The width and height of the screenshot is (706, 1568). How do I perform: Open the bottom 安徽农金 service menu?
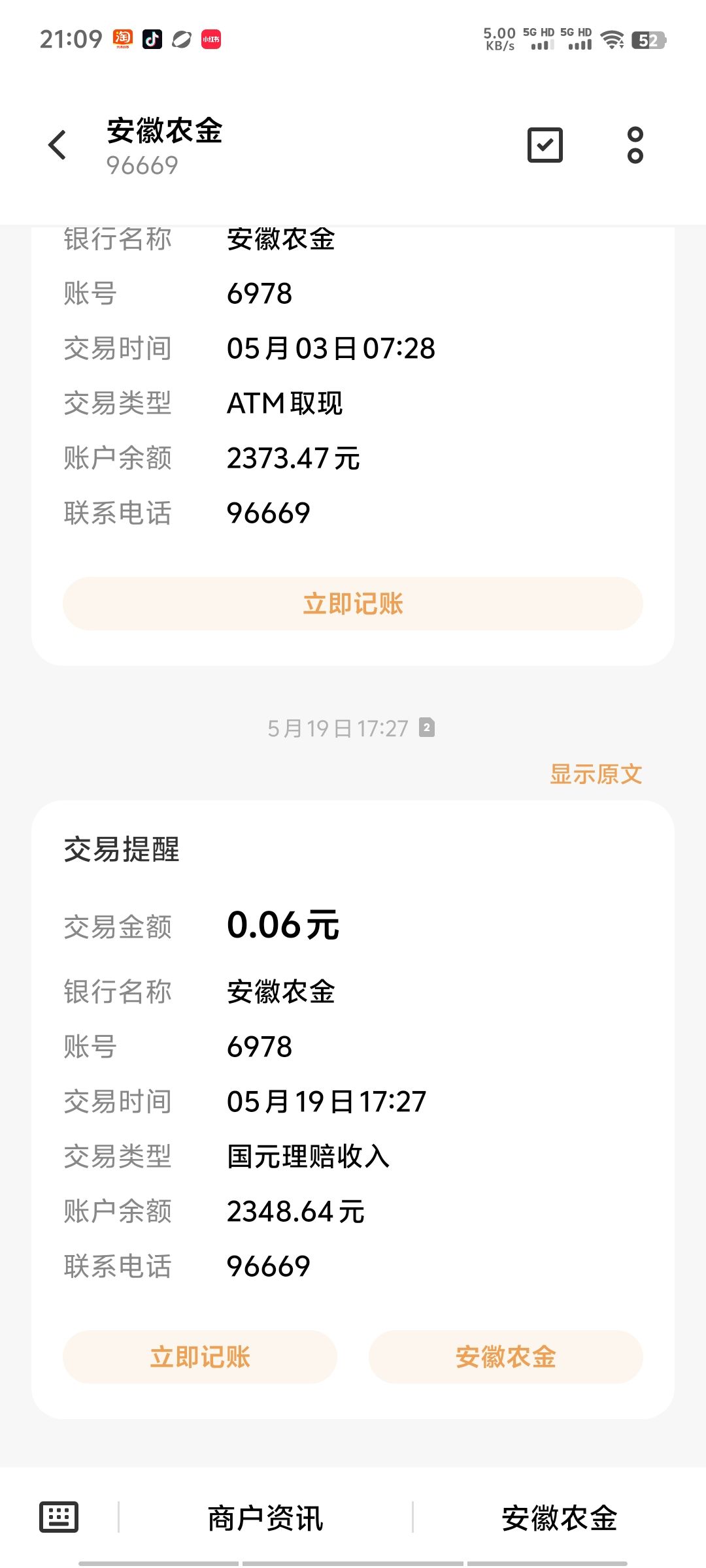click(x=560, y=1518)
